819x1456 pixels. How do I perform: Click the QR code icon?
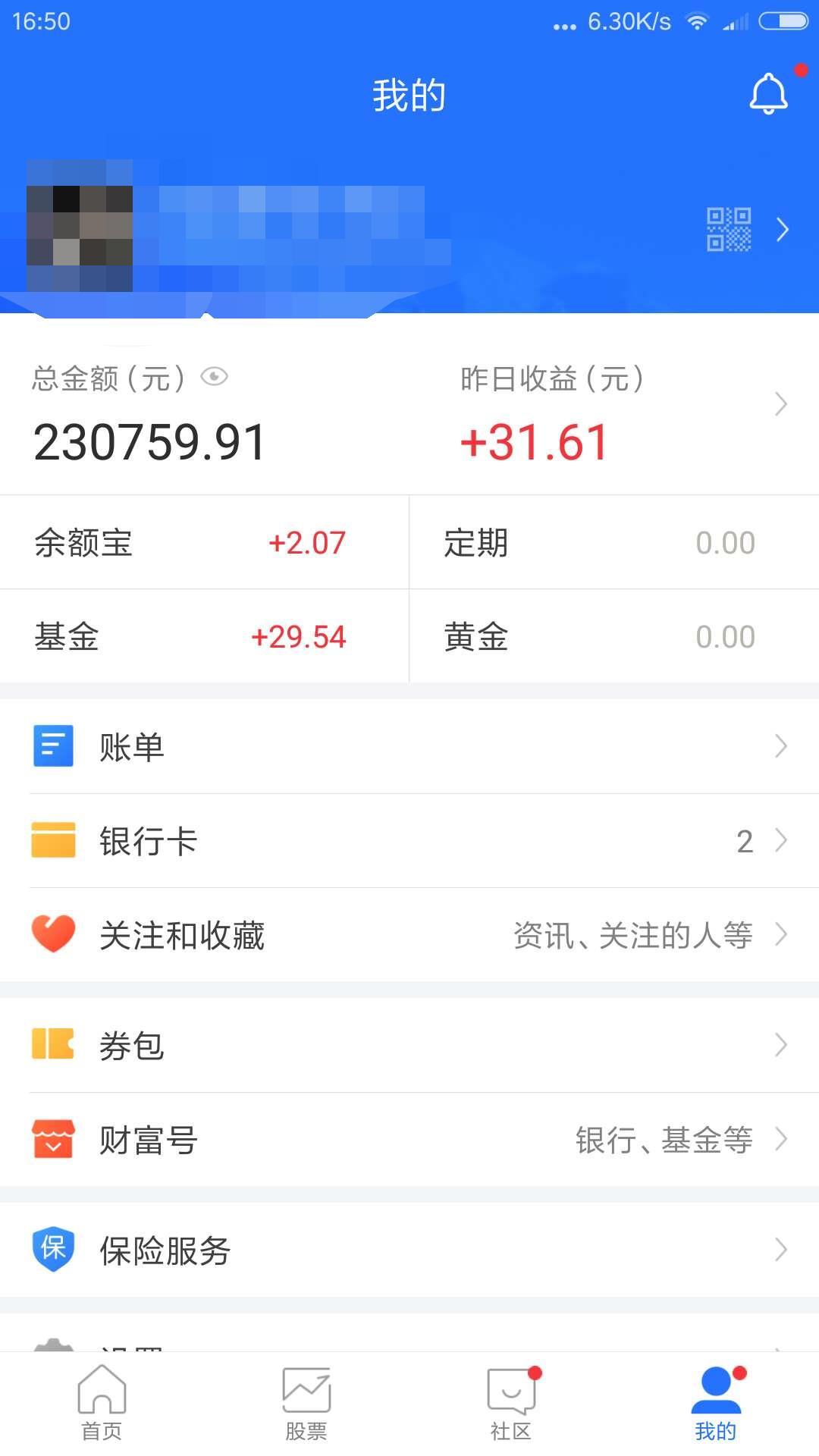[x=730, y=230]
